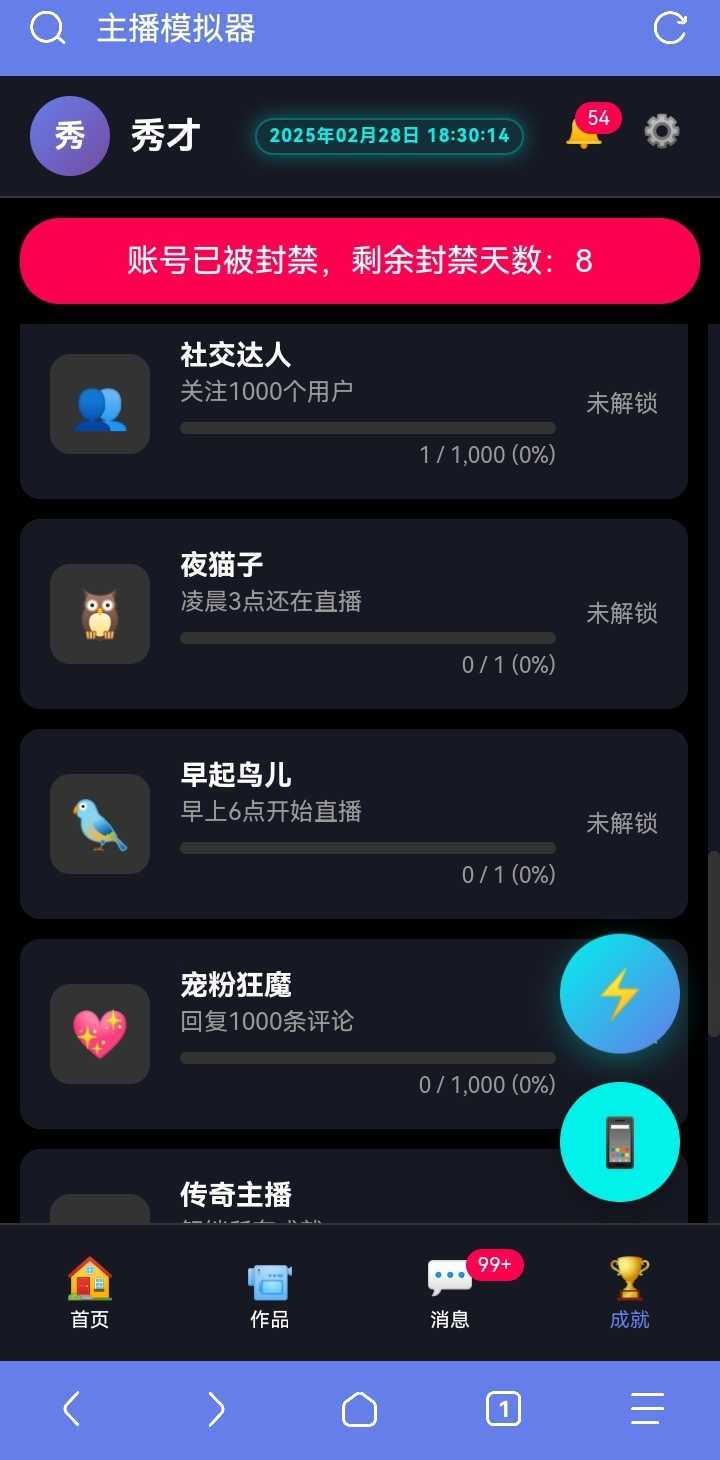Switch to the 首页 tab
This screenshot has height=1460, width=720.
(x=90, y=1292)
